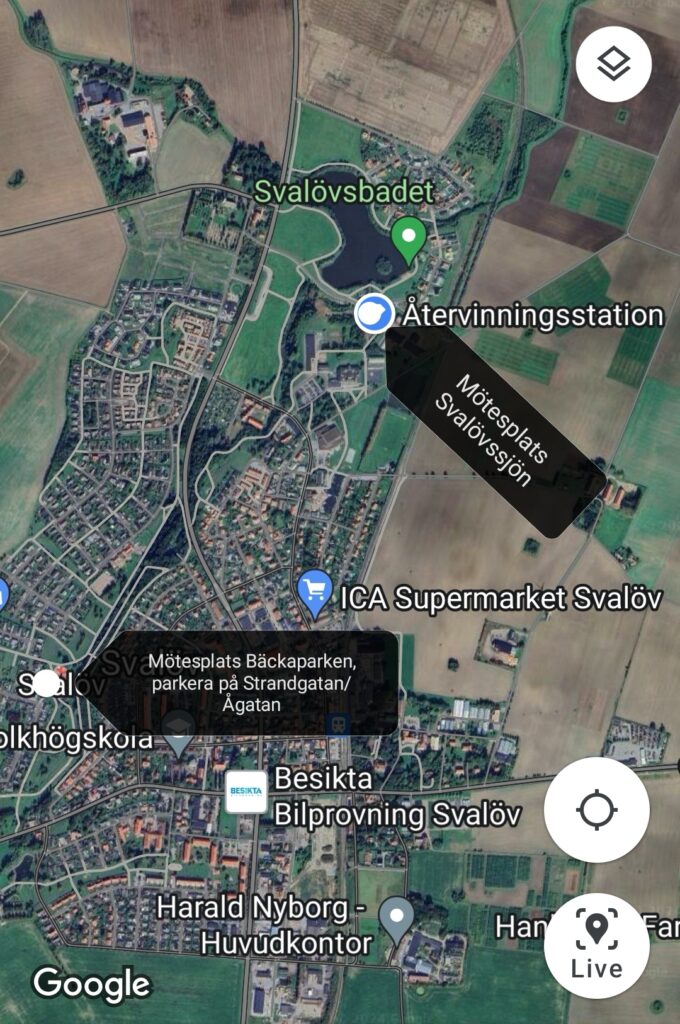Open ICA Supermarket Svalöv pin
This screenshot has height=1024, width=680.
tap(316, 594)
